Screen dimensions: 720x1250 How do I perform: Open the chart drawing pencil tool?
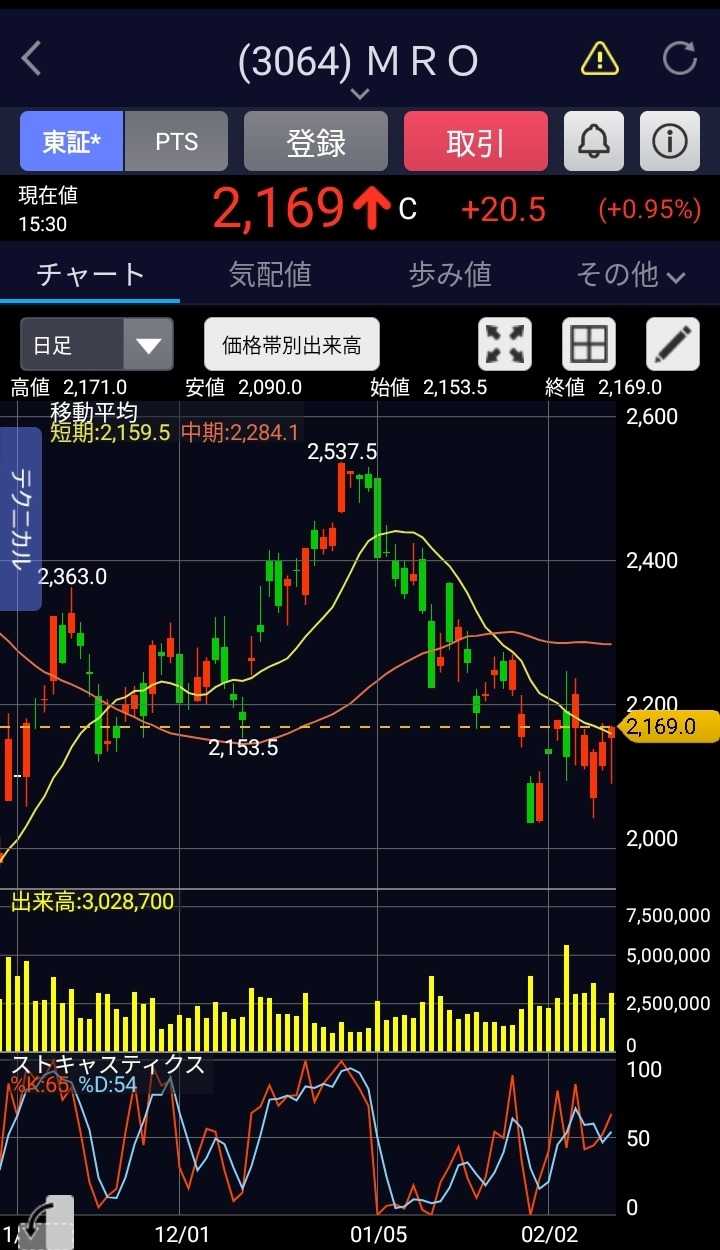pyautogui.click(x=673, y=345)
